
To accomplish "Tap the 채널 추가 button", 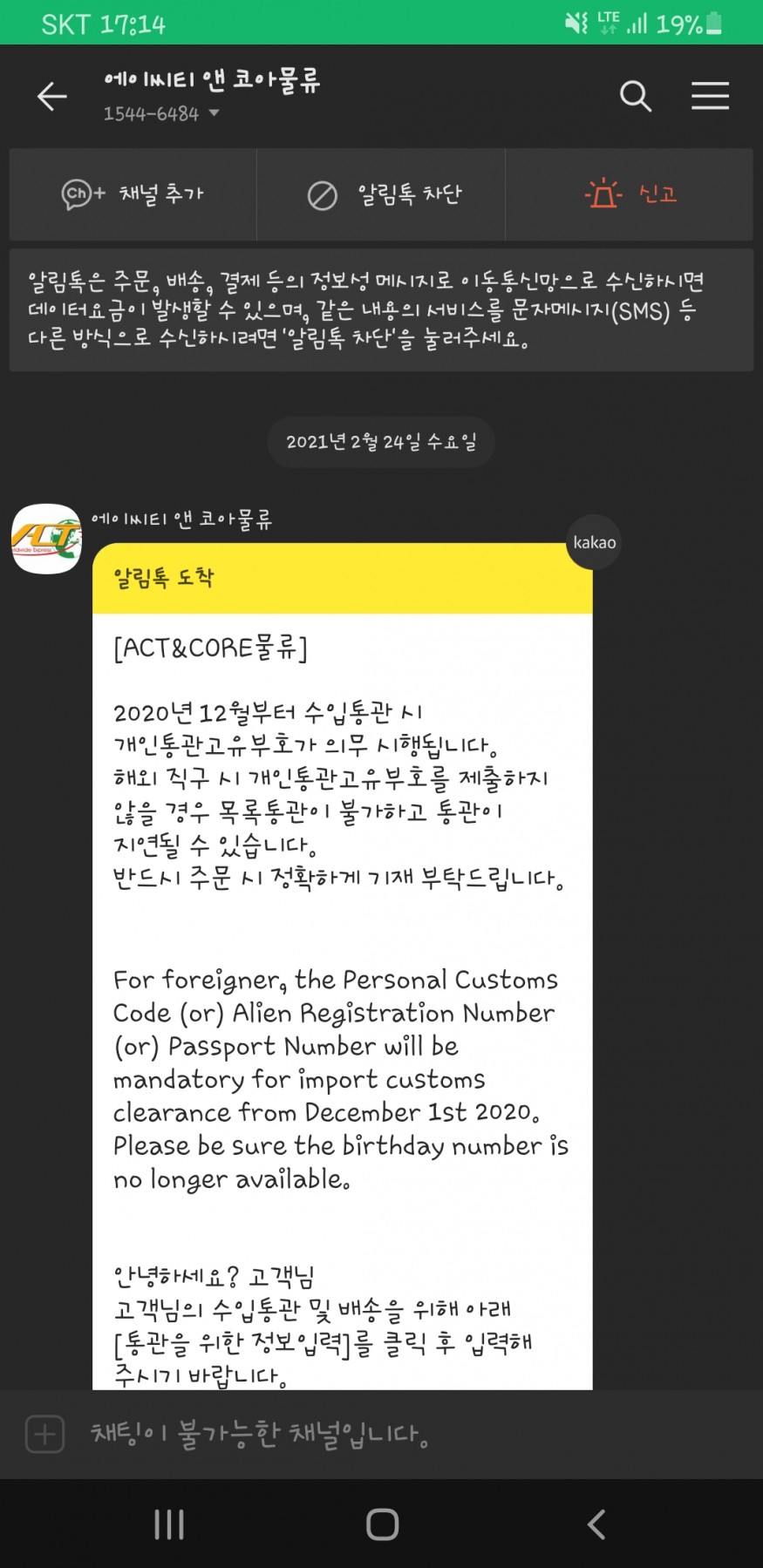I will [133, 194].
